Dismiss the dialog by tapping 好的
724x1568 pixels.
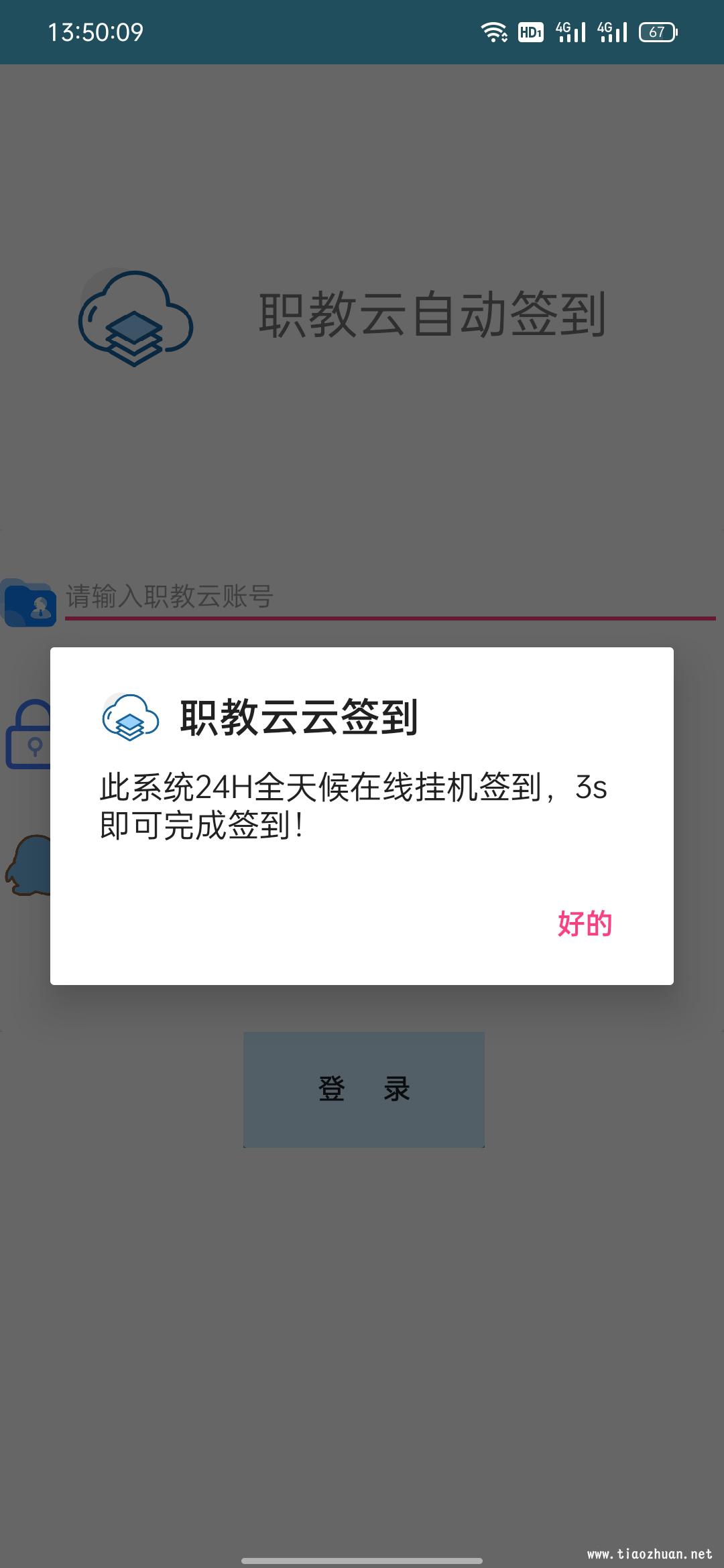click(x=585, y=923)
